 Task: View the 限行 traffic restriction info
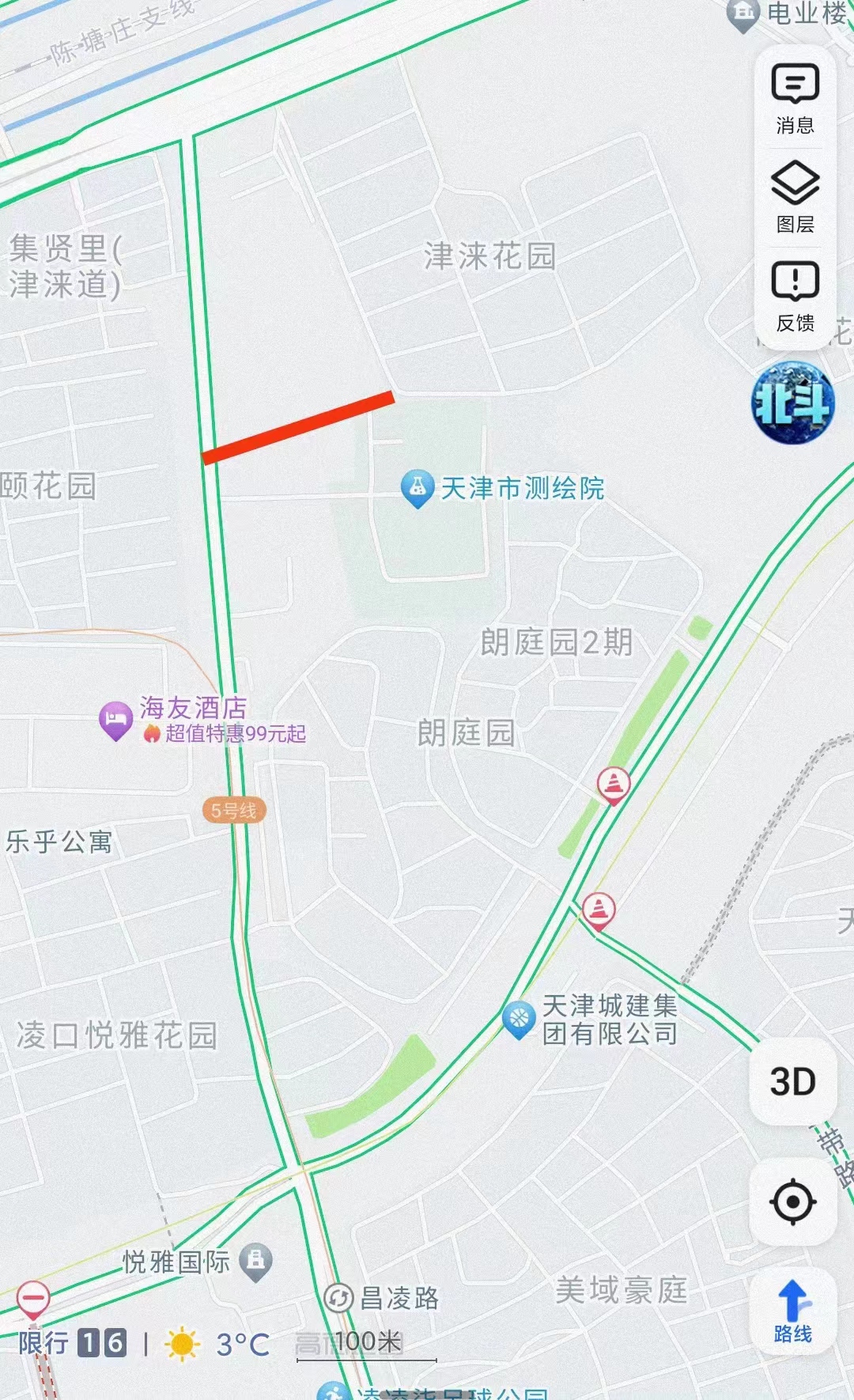[72, 1343]
